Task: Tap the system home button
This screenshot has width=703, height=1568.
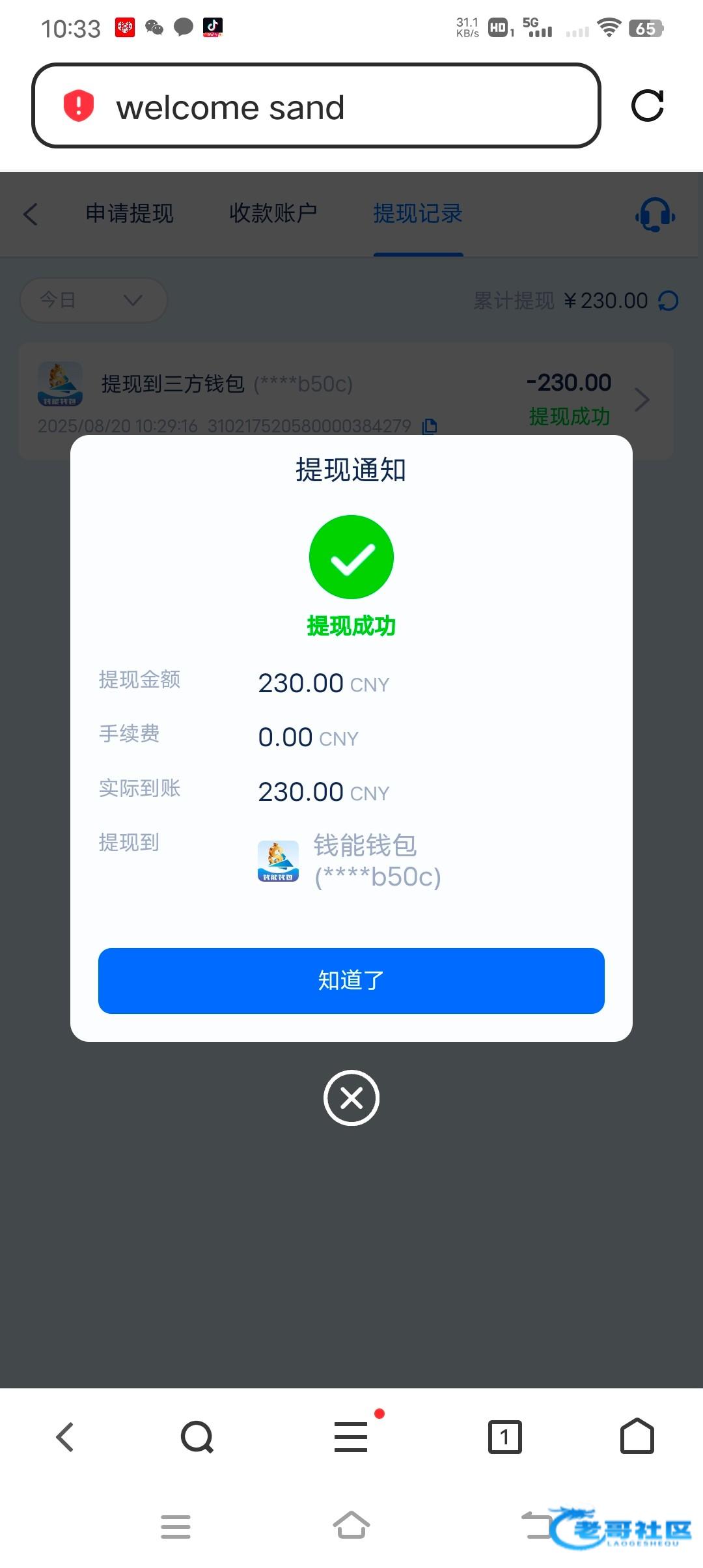Action: click(351, 1525)
